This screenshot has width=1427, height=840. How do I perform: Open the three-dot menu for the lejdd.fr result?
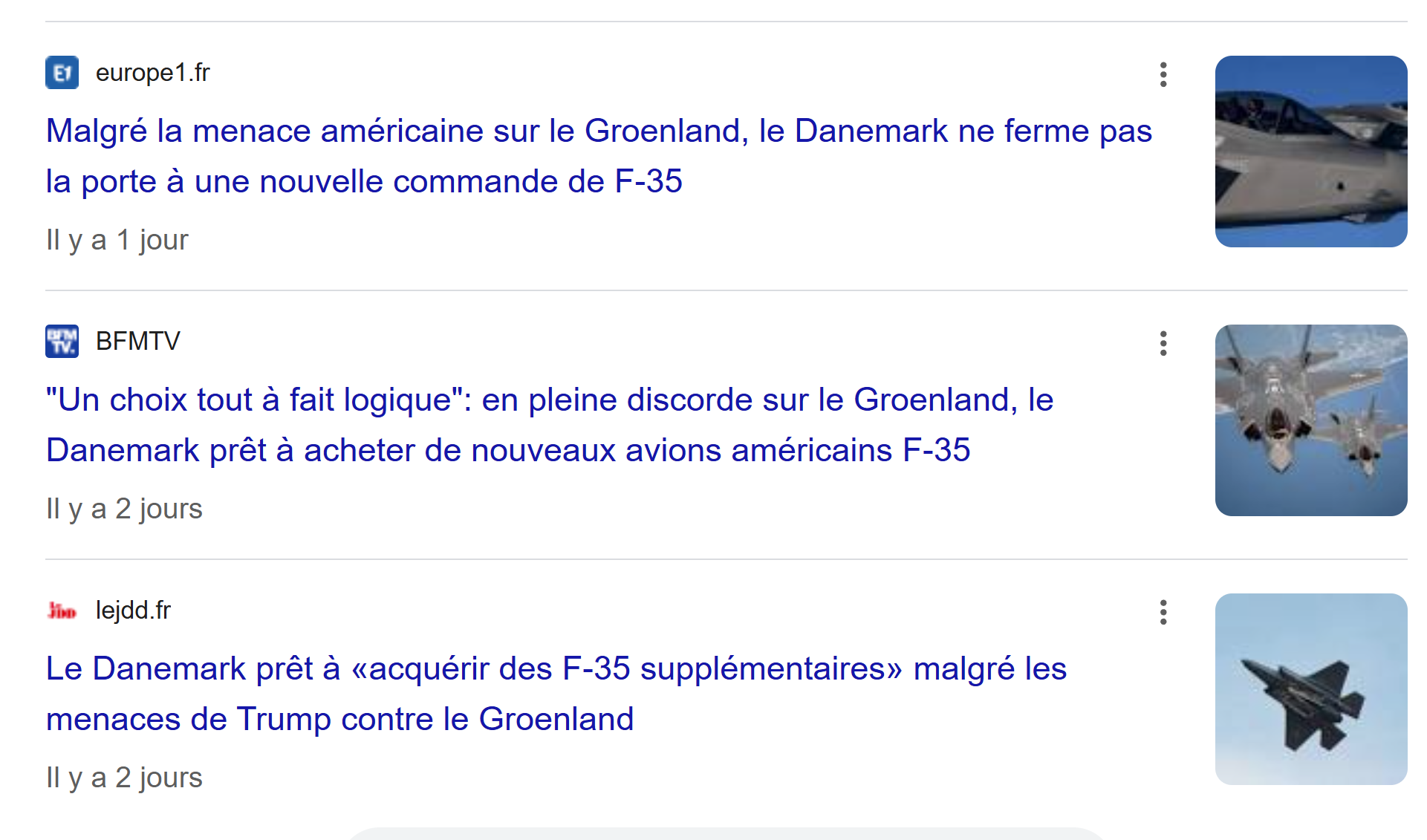pyautogui.click(x=1163, y=612)
